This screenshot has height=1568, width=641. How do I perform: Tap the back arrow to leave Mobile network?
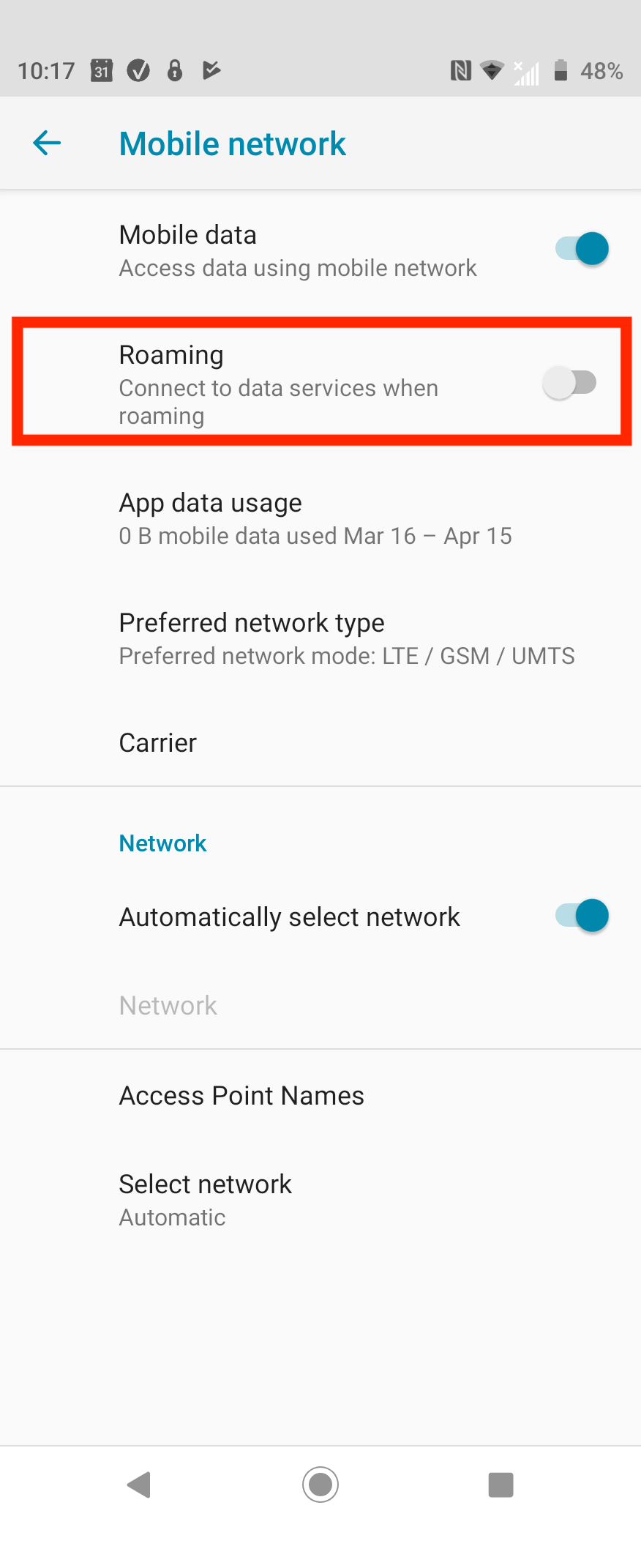click(x=46, y=143)
